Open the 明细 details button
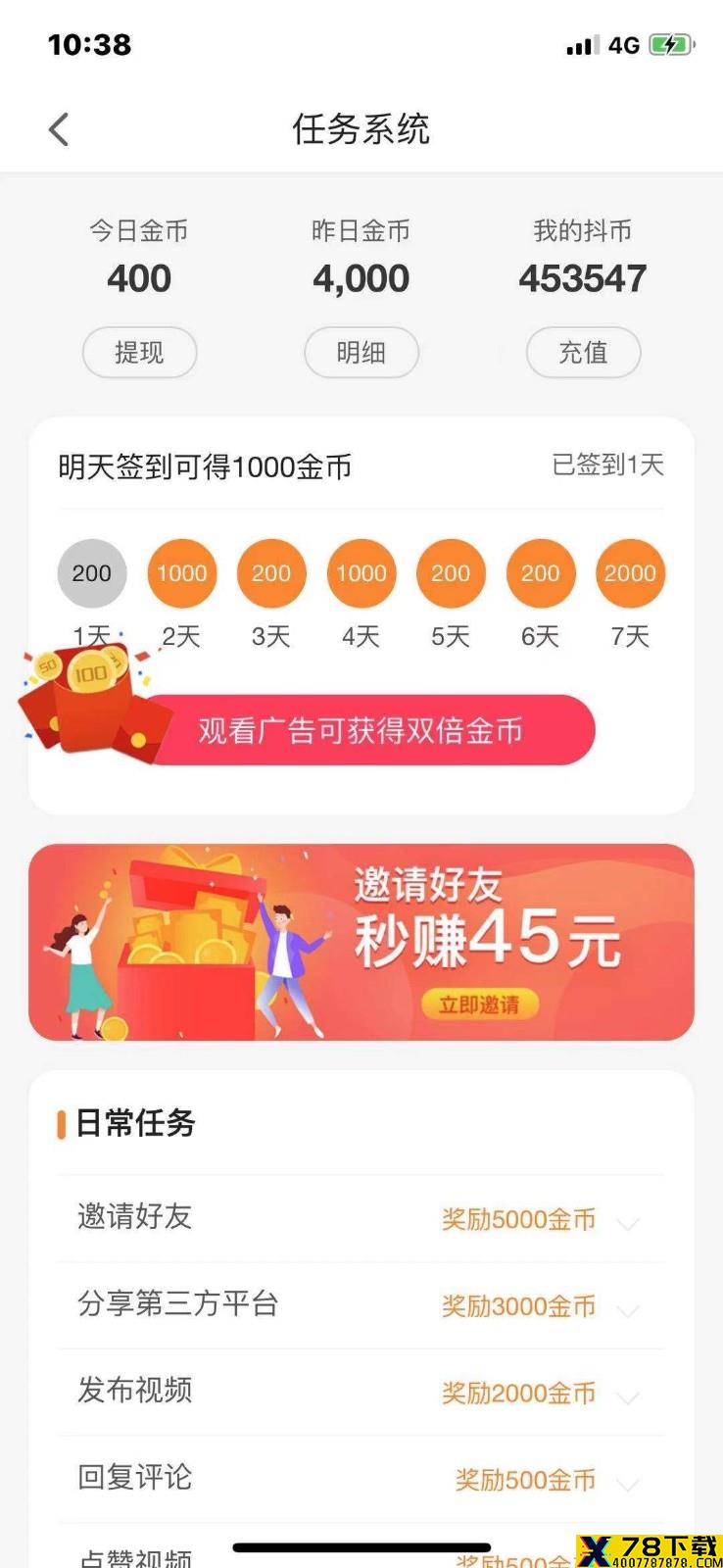The image size is (723, 1568). point(361,353)
